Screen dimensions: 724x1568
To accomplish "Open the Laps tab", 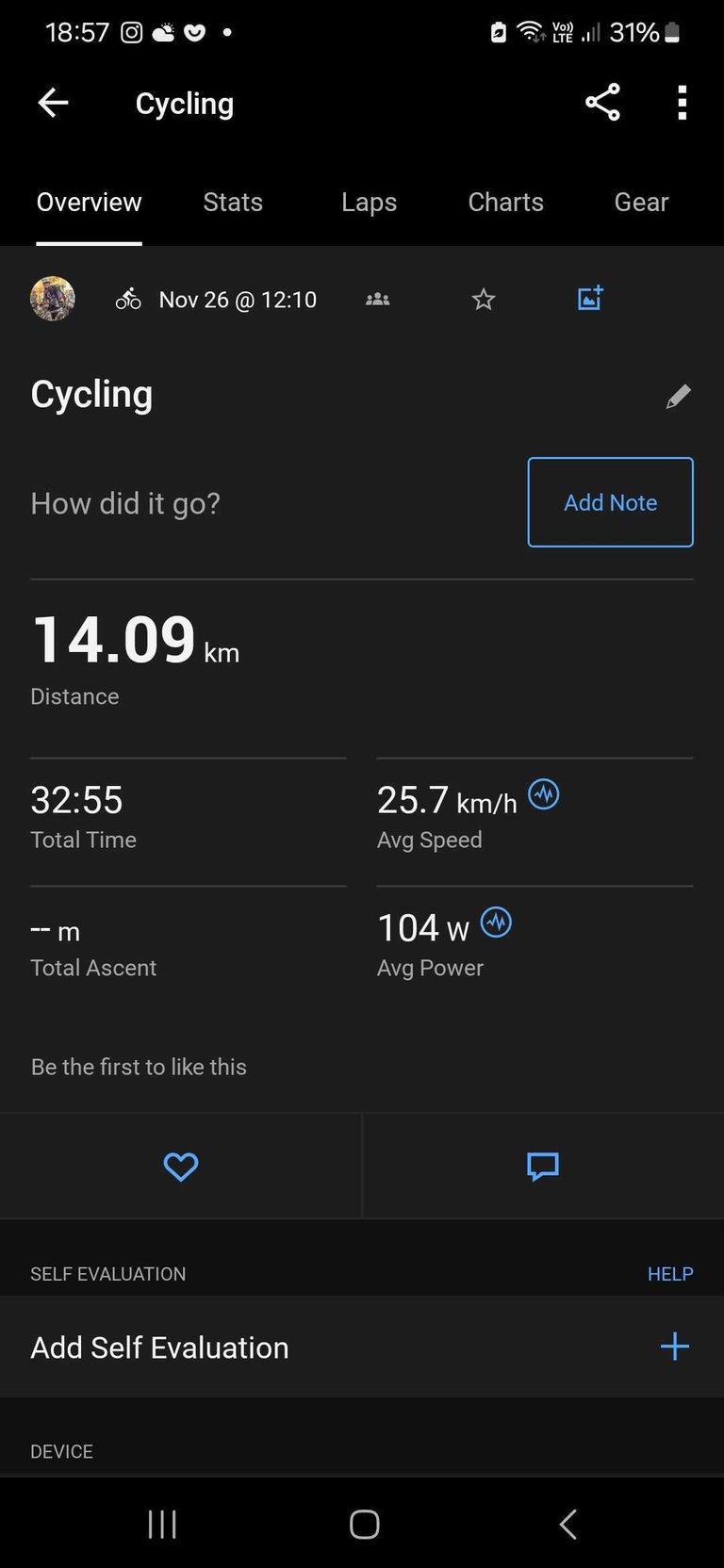I will point(369,203).
